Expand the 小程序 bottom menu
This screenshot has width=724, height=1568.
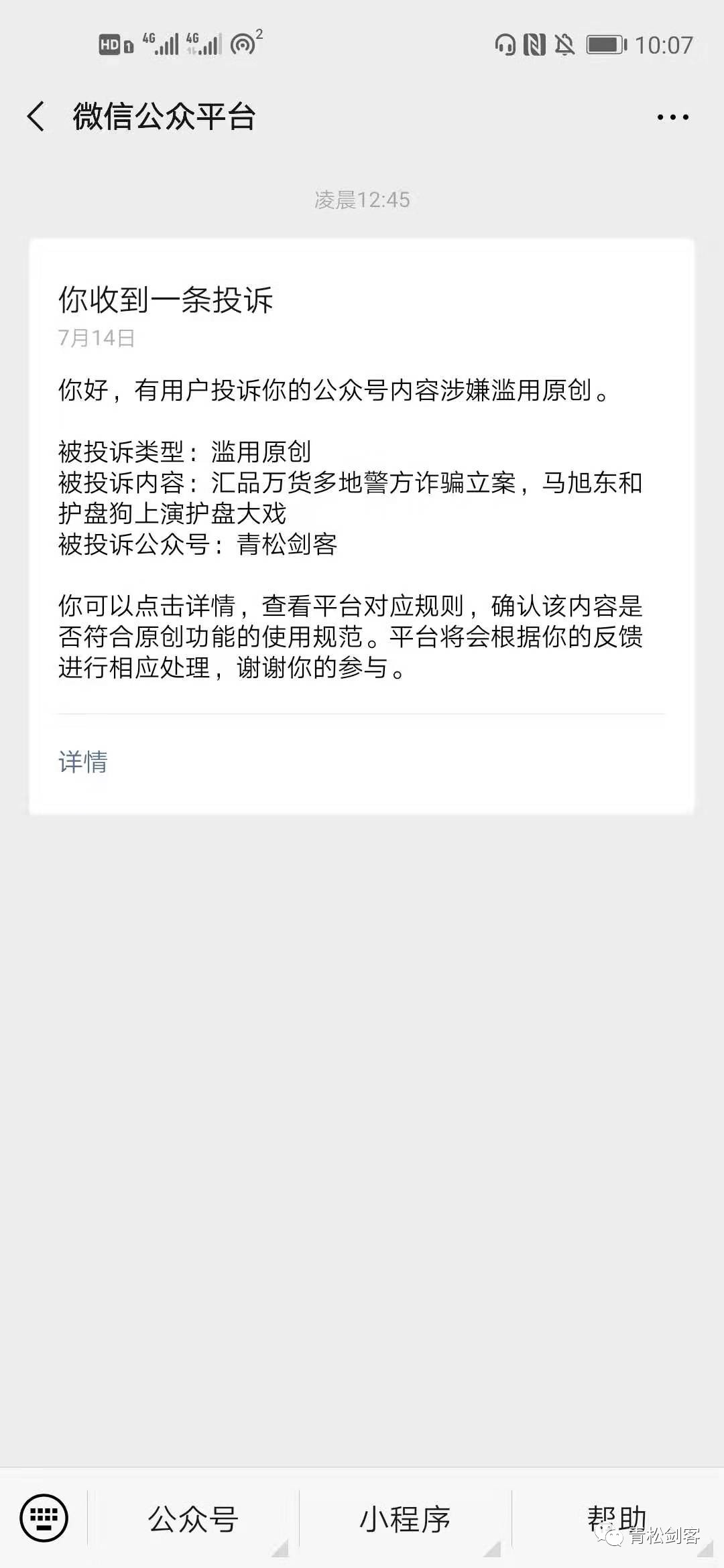(405, 1518)
